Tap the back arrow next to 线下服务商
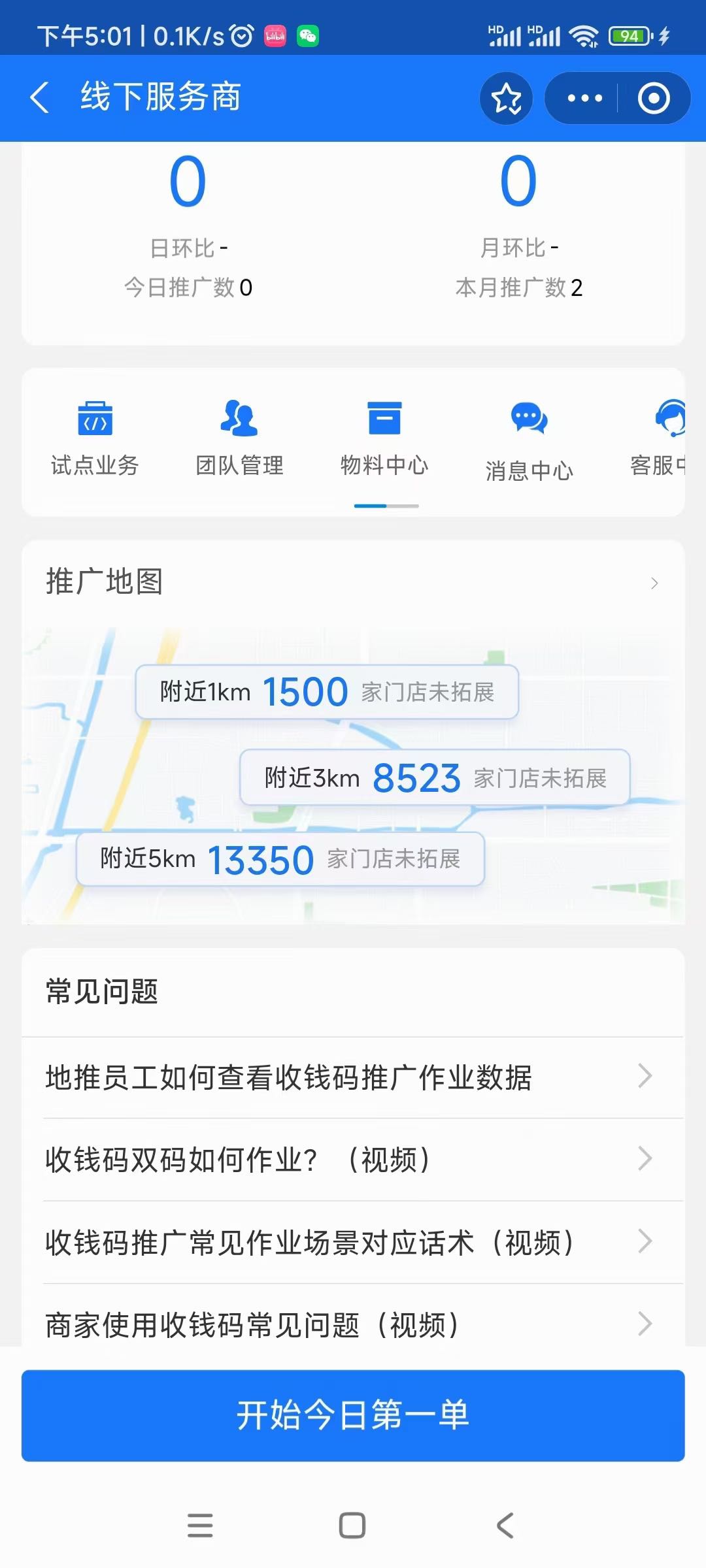 pos(41,97)
